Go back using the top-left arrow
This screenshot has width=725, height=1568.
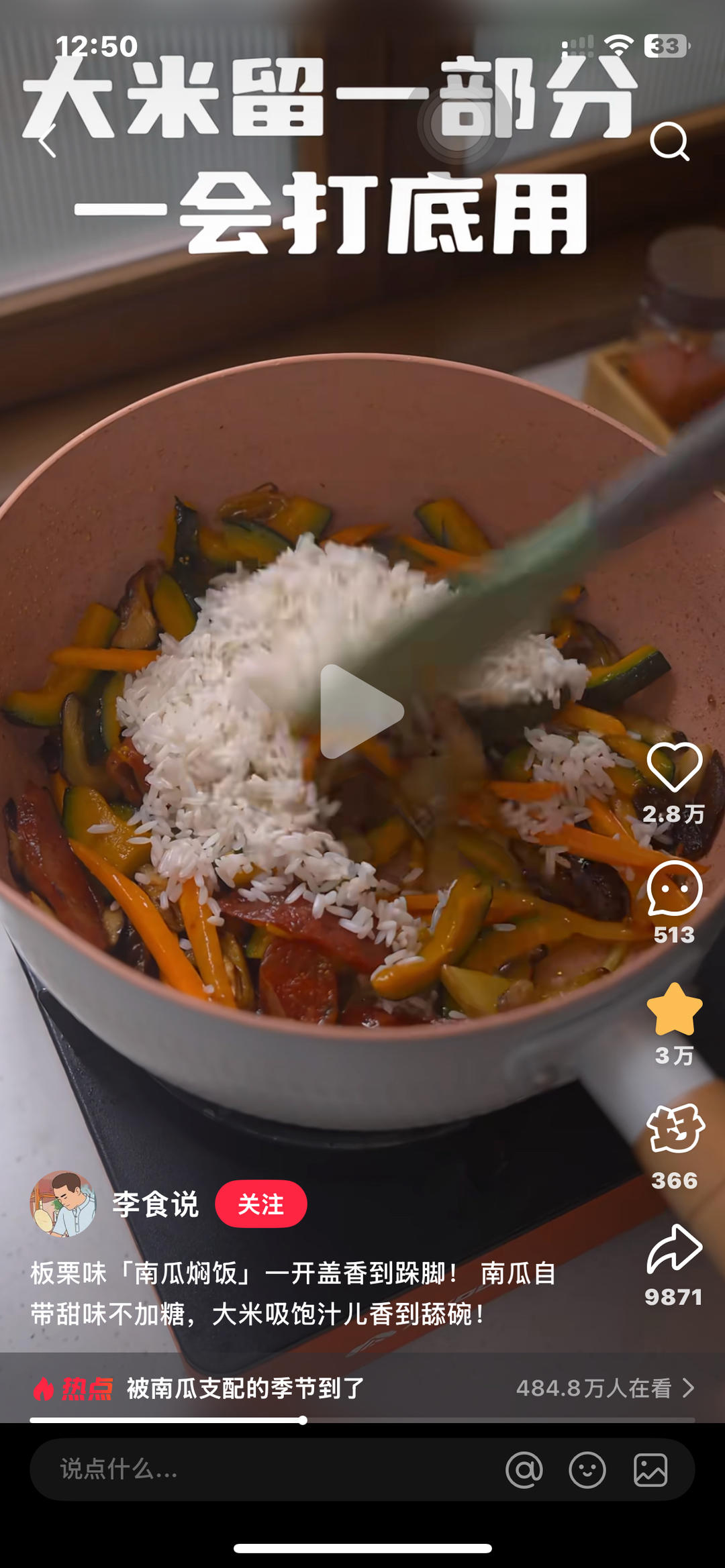[x=47, y=142]
